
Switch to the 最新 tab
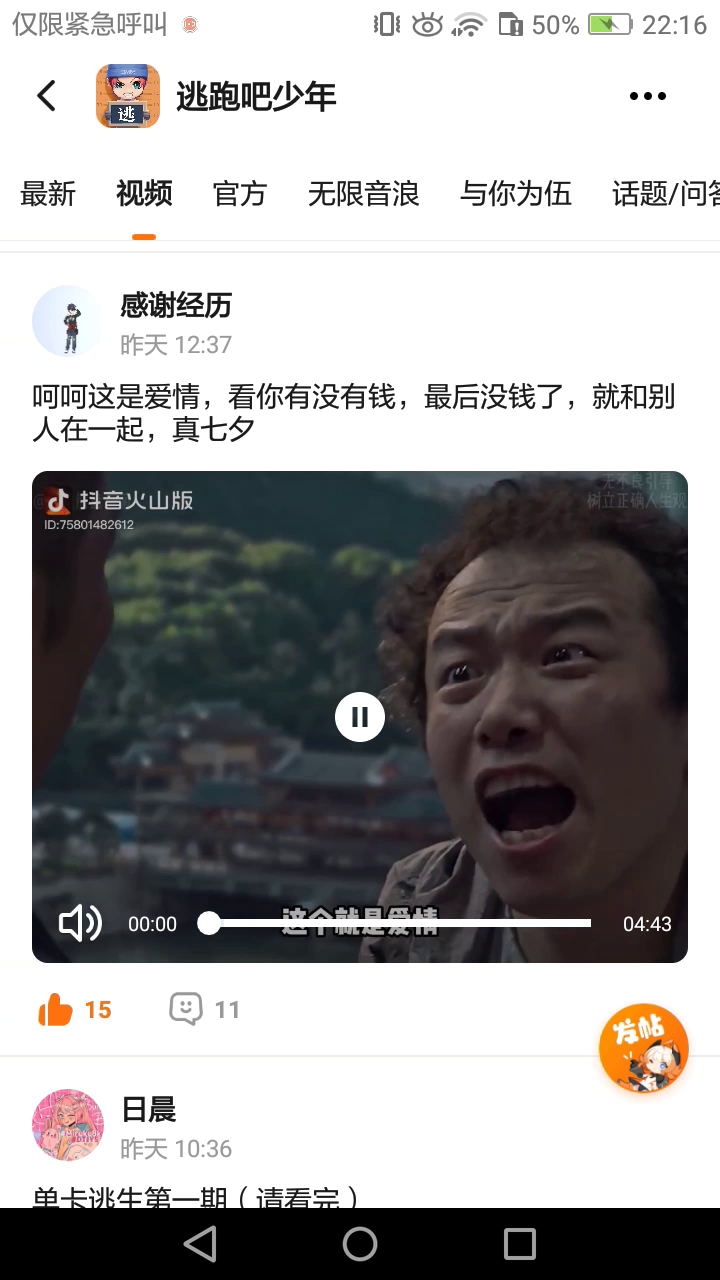48,193
